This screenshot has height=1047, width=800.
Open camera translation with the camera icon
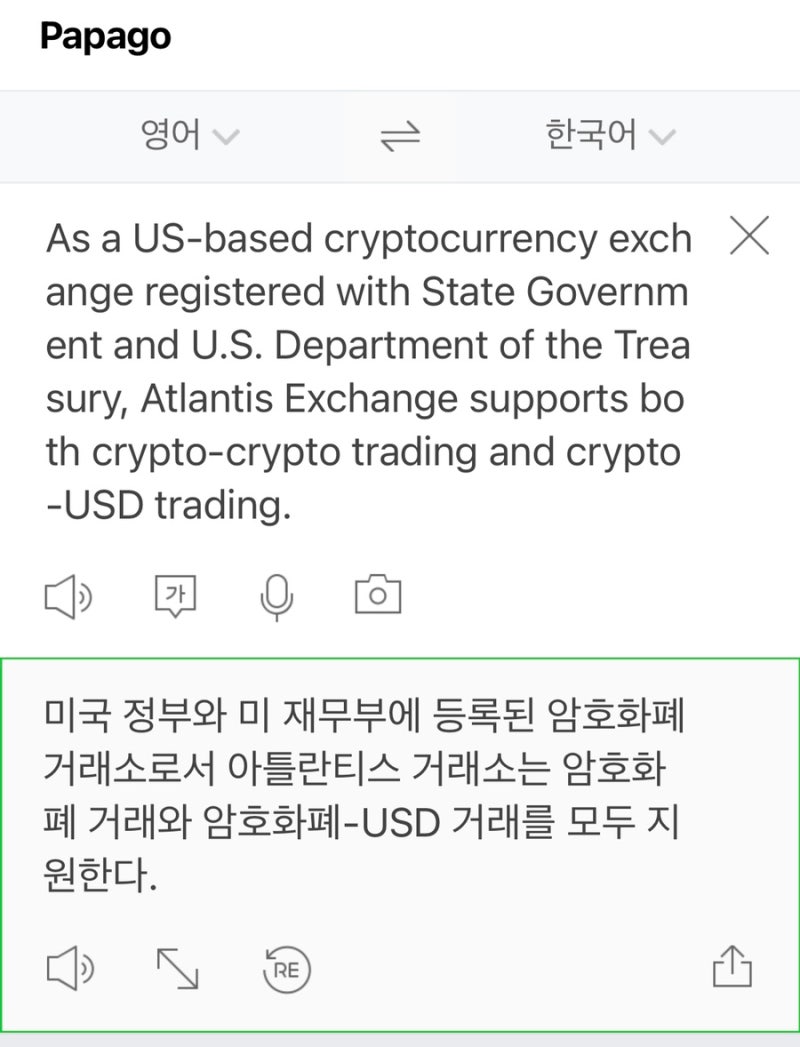(377, 593)
